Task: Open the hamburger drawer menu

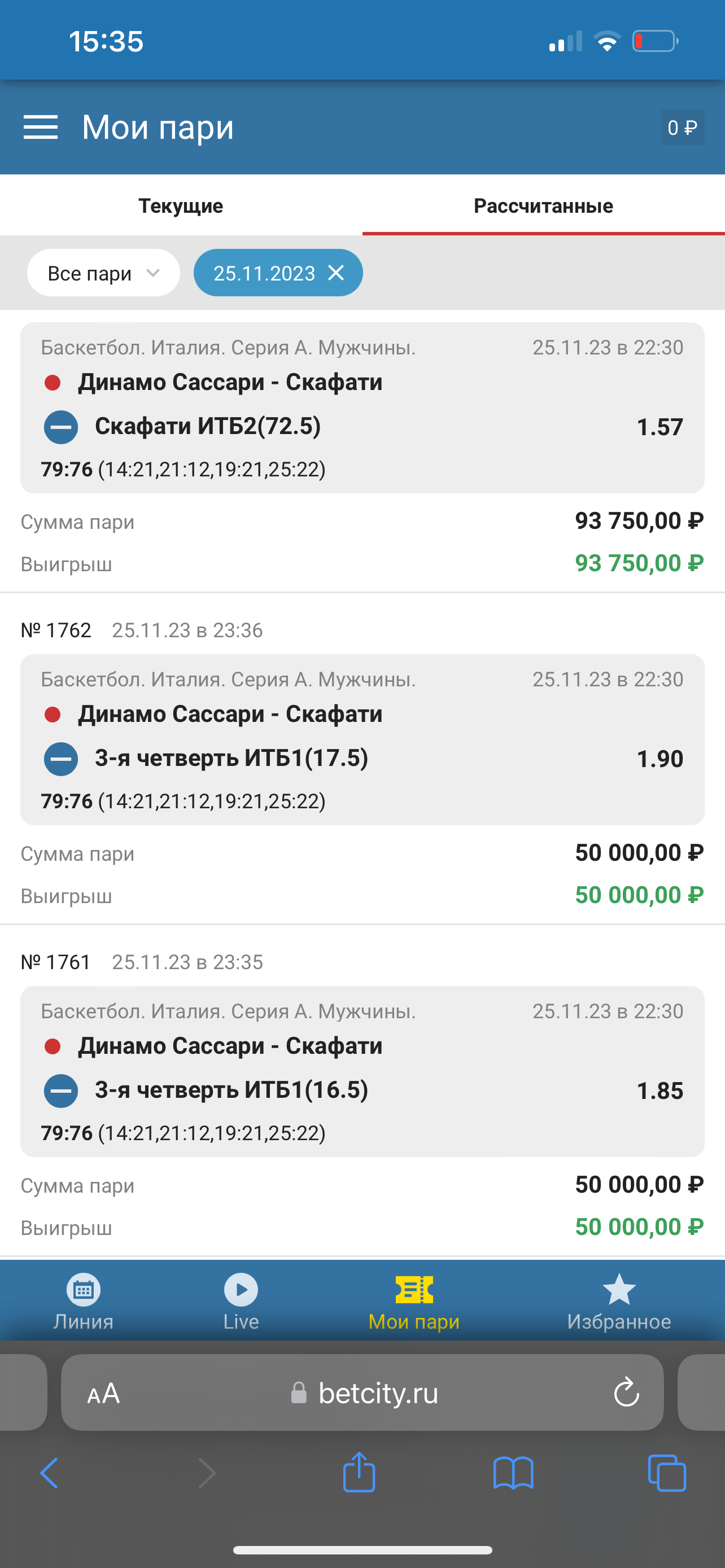Action: 40,127
